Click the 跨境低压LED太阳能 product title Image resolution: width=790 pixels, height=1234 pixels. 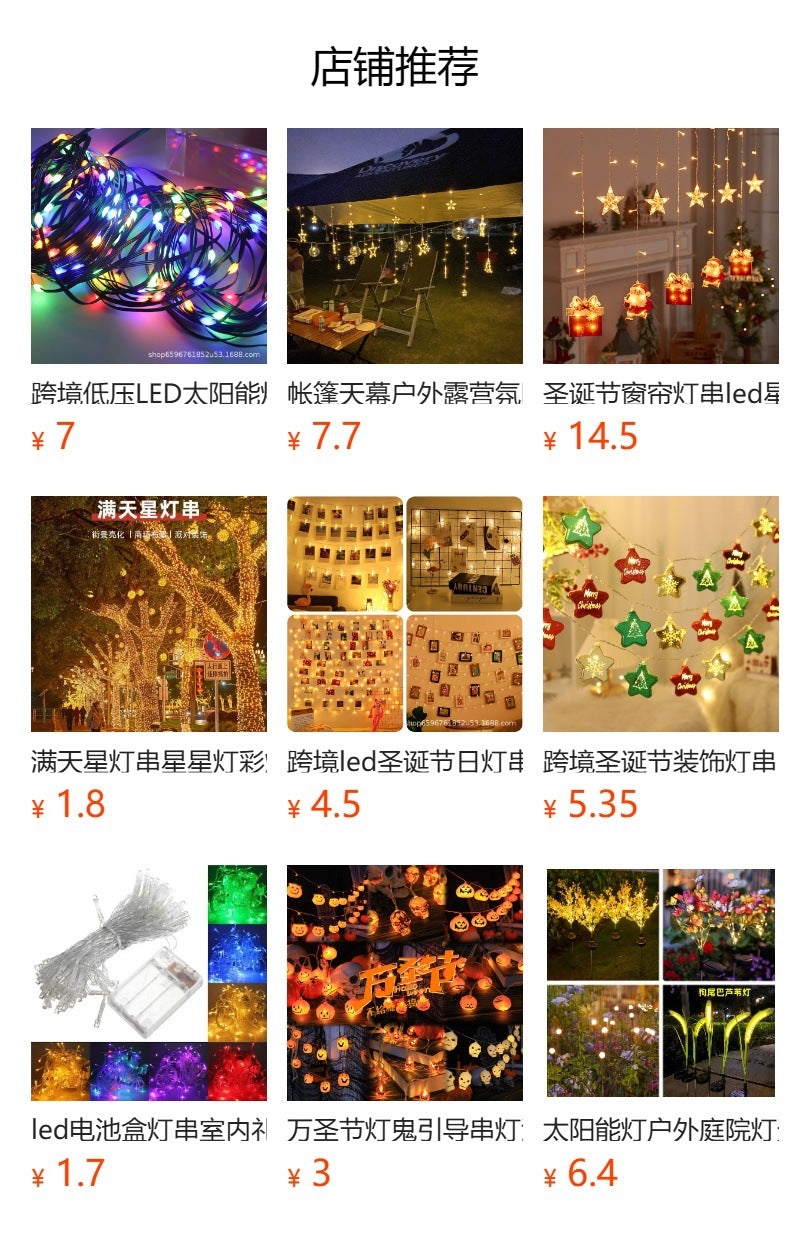140,392
